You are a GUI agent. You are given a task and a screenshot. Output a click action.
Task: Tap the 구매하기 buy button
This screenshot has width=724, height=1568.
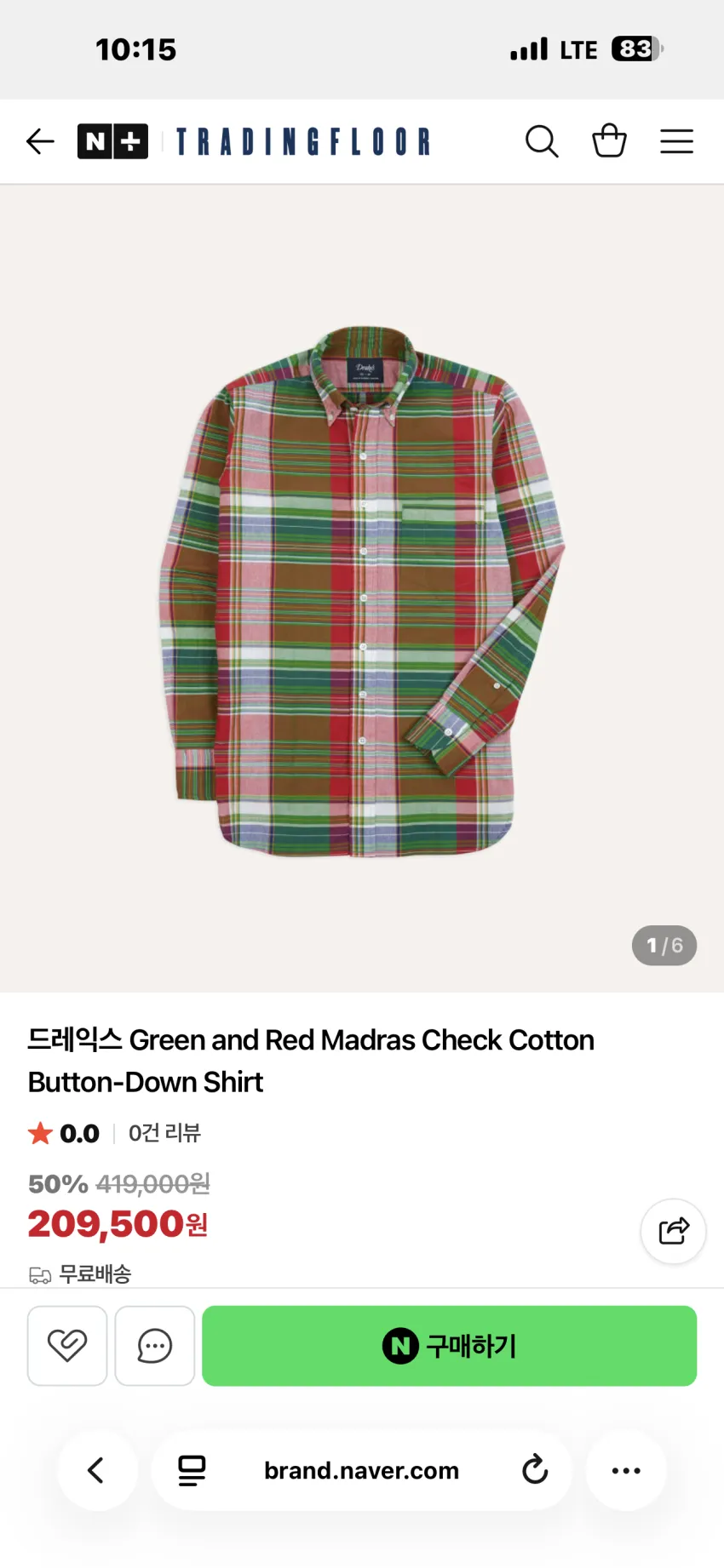450,1346
